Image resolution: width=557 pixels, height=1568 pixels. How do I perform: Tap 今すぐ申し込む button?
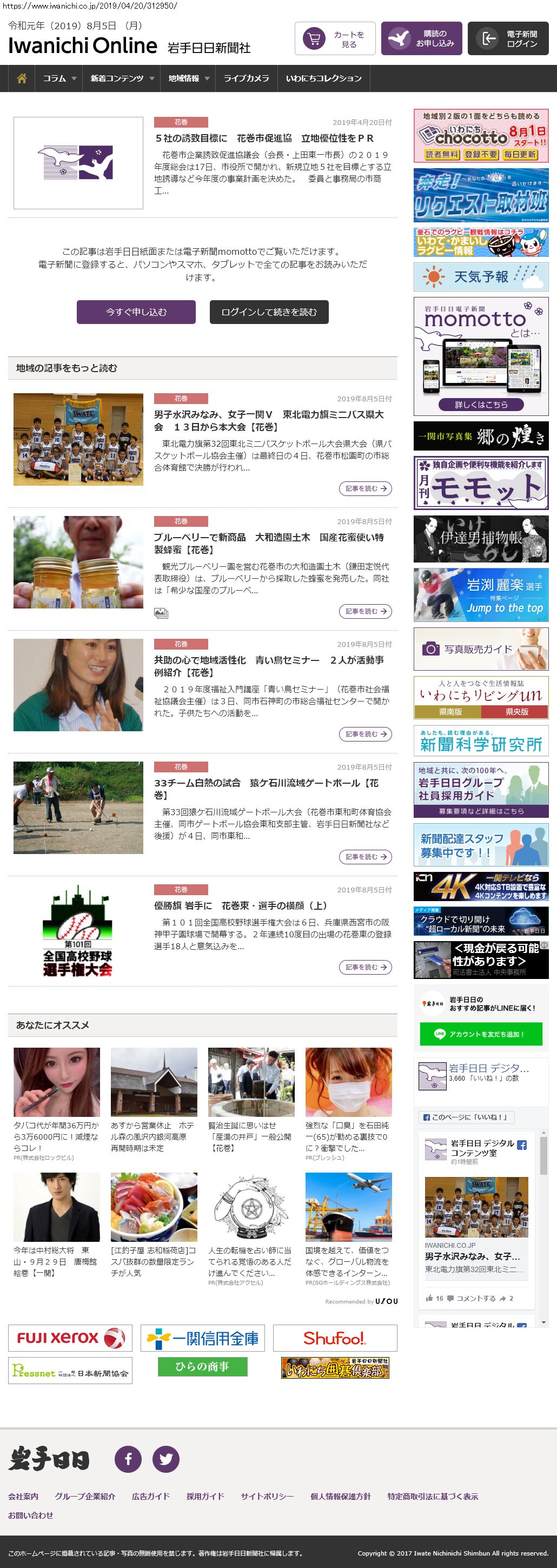(136, 312)
